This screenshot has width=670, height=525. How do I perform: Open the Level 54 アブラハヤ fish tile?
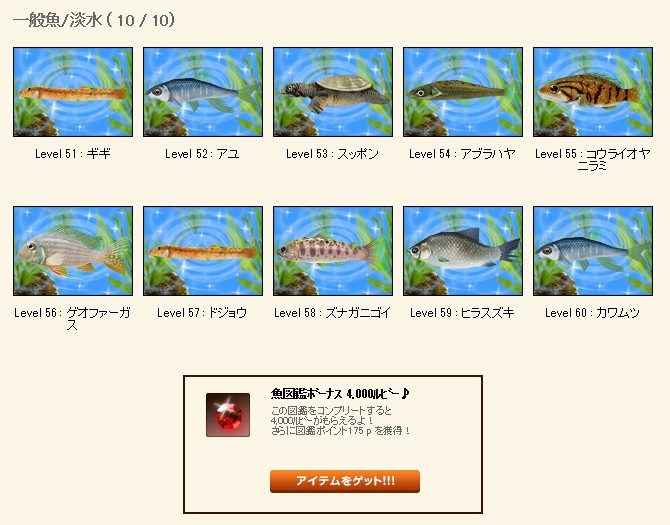coord(463,92)
